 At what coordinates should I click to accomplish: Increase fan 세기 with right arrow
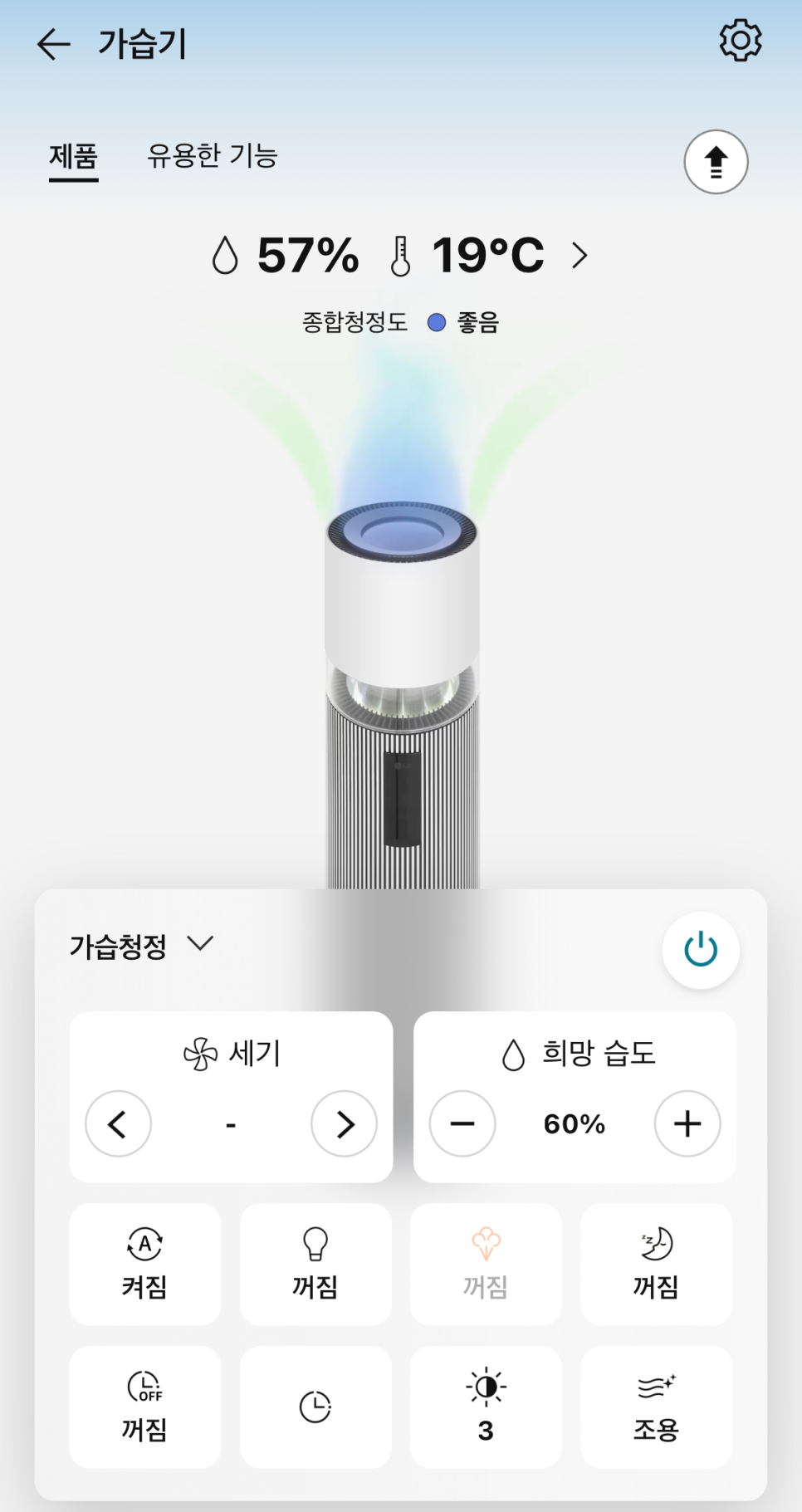(344, 1124)
